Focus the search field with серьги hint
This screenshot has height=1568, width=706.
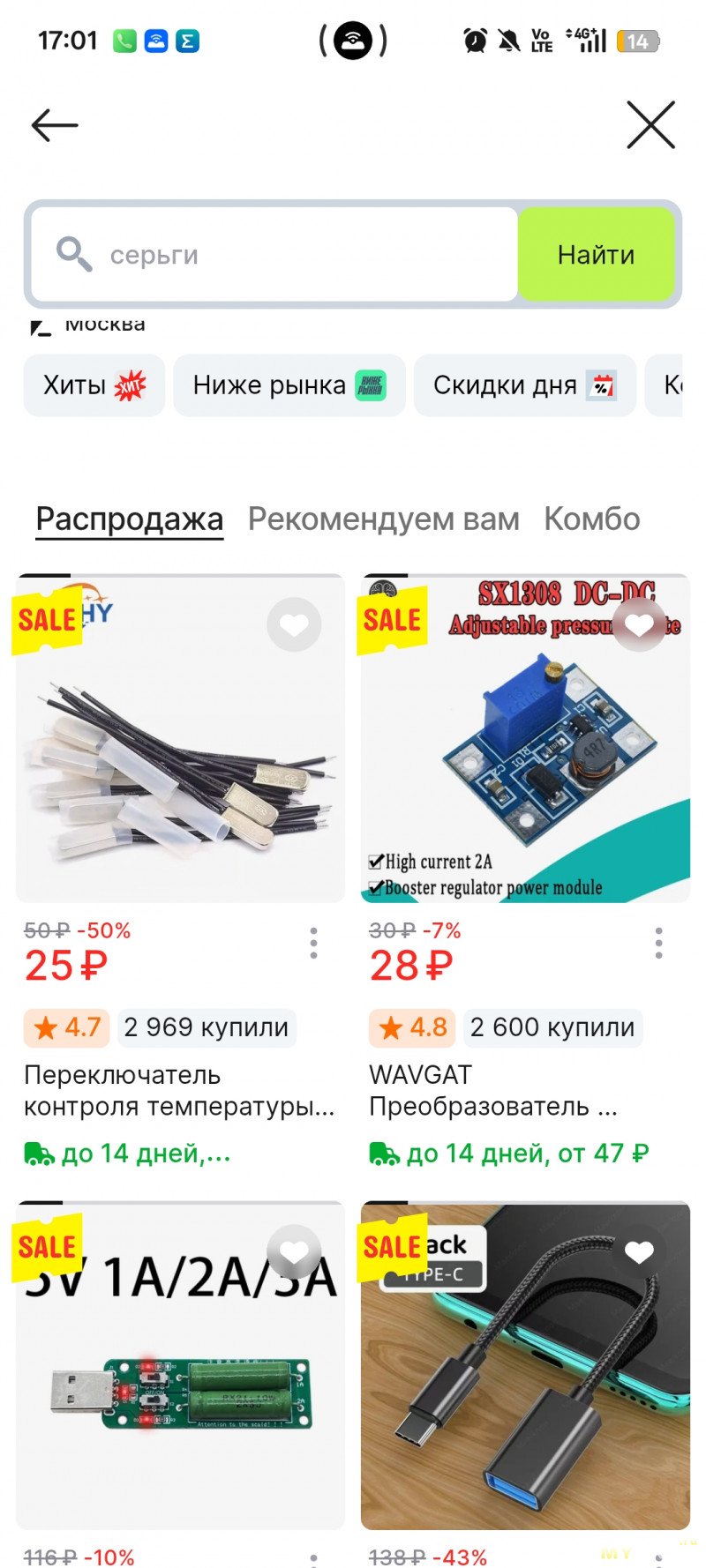click(x=274, y=255)
